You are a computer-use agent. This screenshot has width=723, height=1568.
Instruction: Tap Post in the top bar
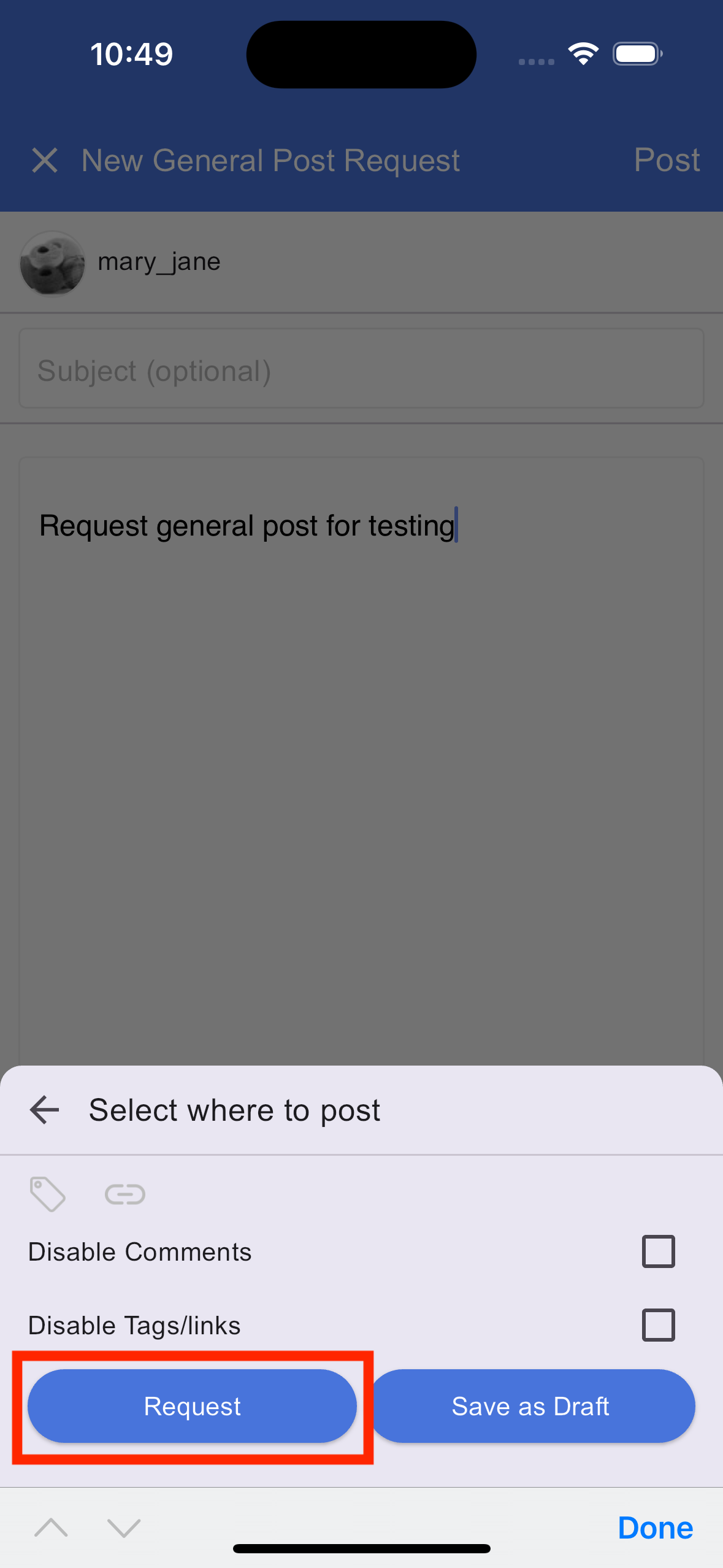[x=667, y=161]
